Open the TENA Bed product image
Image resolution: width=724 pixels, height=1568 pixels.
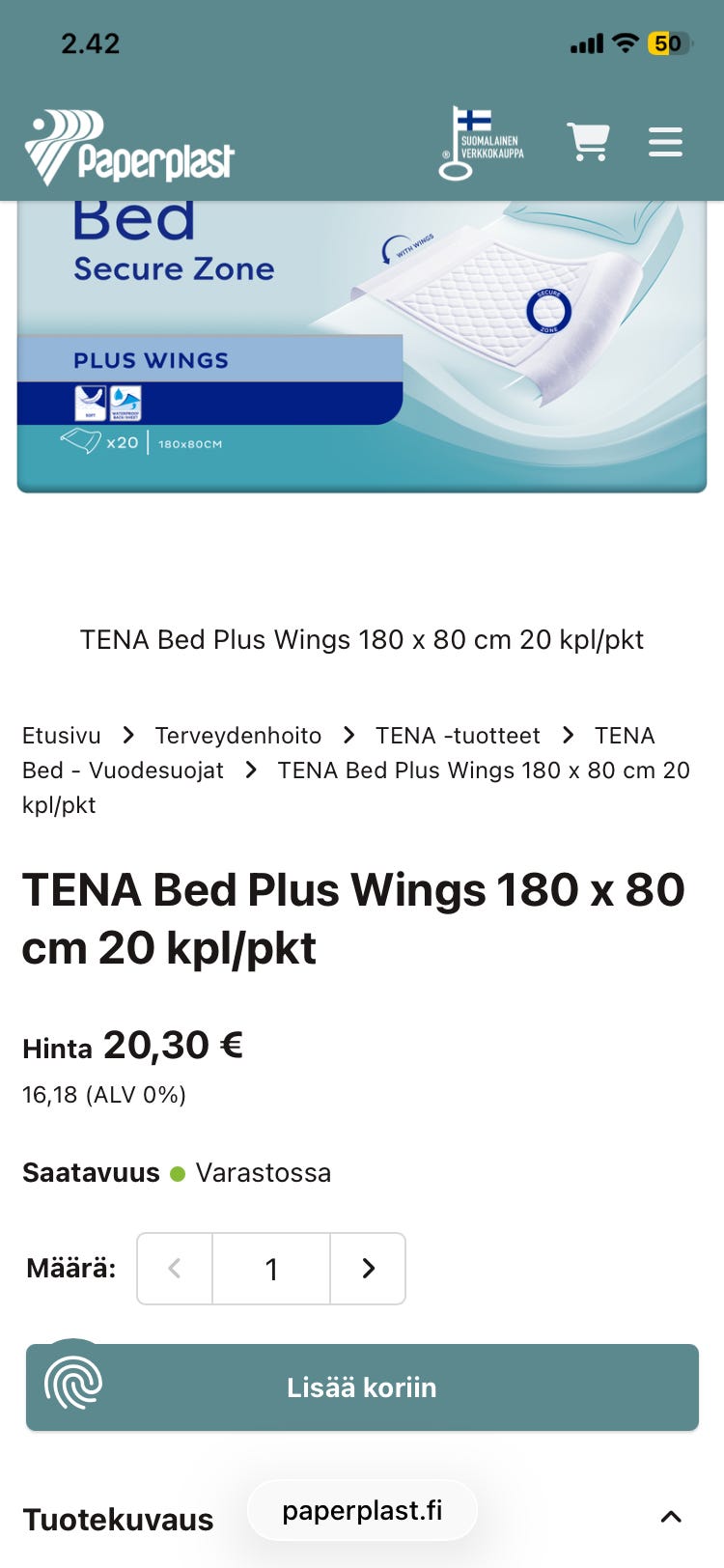coord(362,348)
